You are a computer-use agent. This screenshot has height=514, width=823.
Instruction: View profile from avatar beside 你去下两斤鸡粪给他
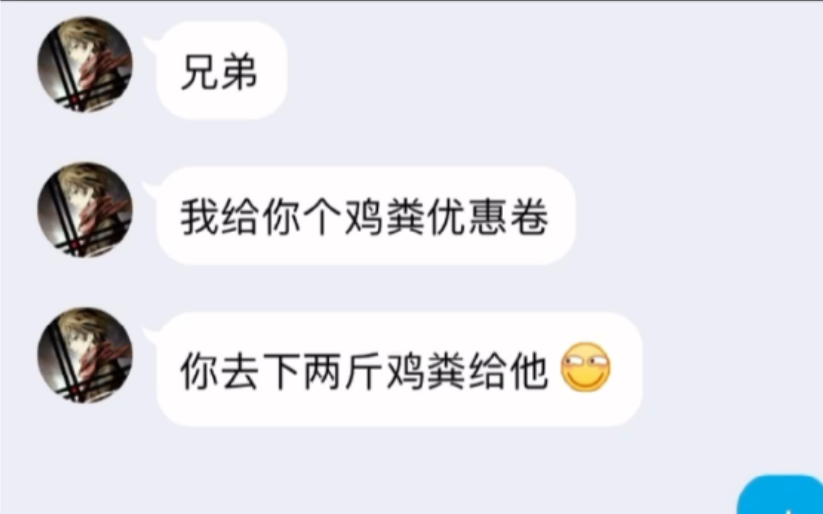(x=85, y=355)
